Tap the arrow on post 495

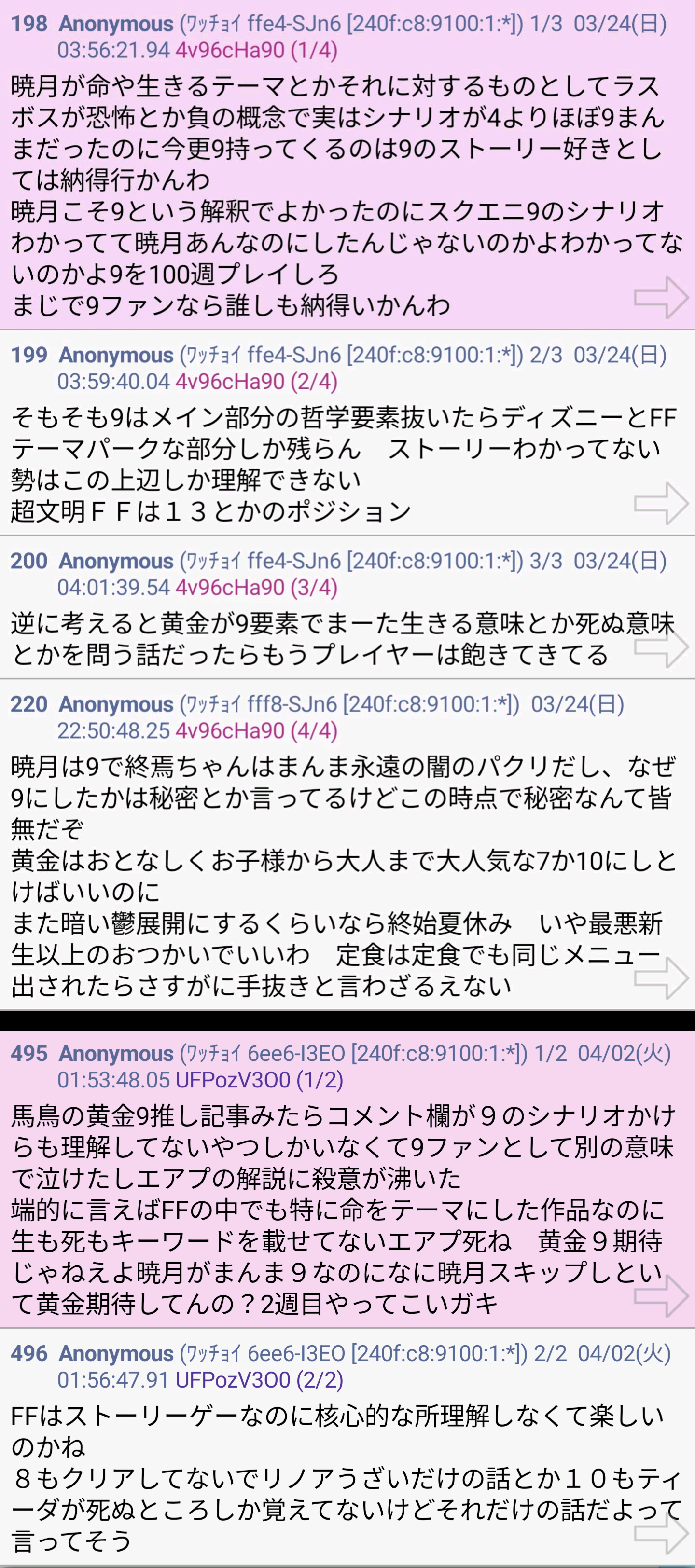tap(662, 1296)
